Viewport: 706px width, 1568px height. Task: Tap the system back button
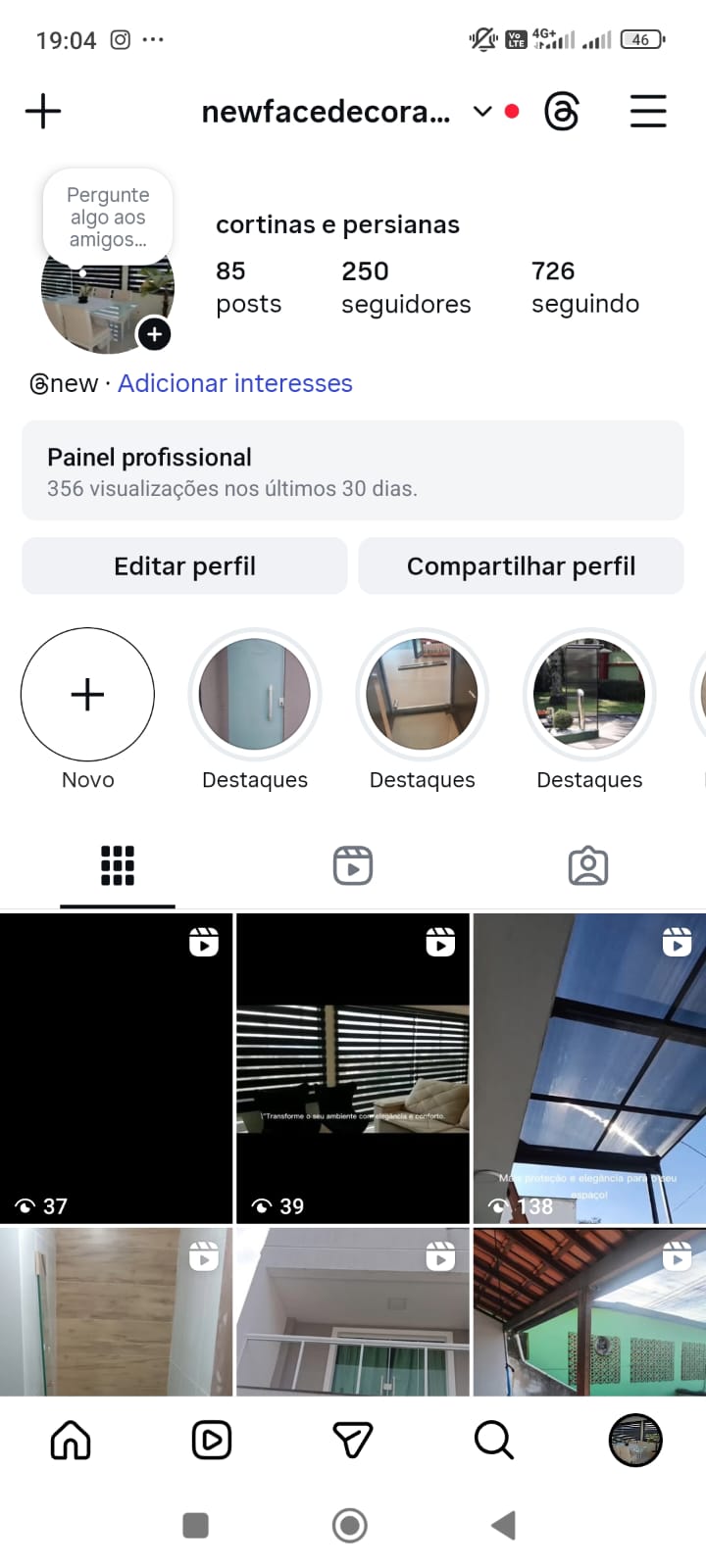pos(503,1525)
